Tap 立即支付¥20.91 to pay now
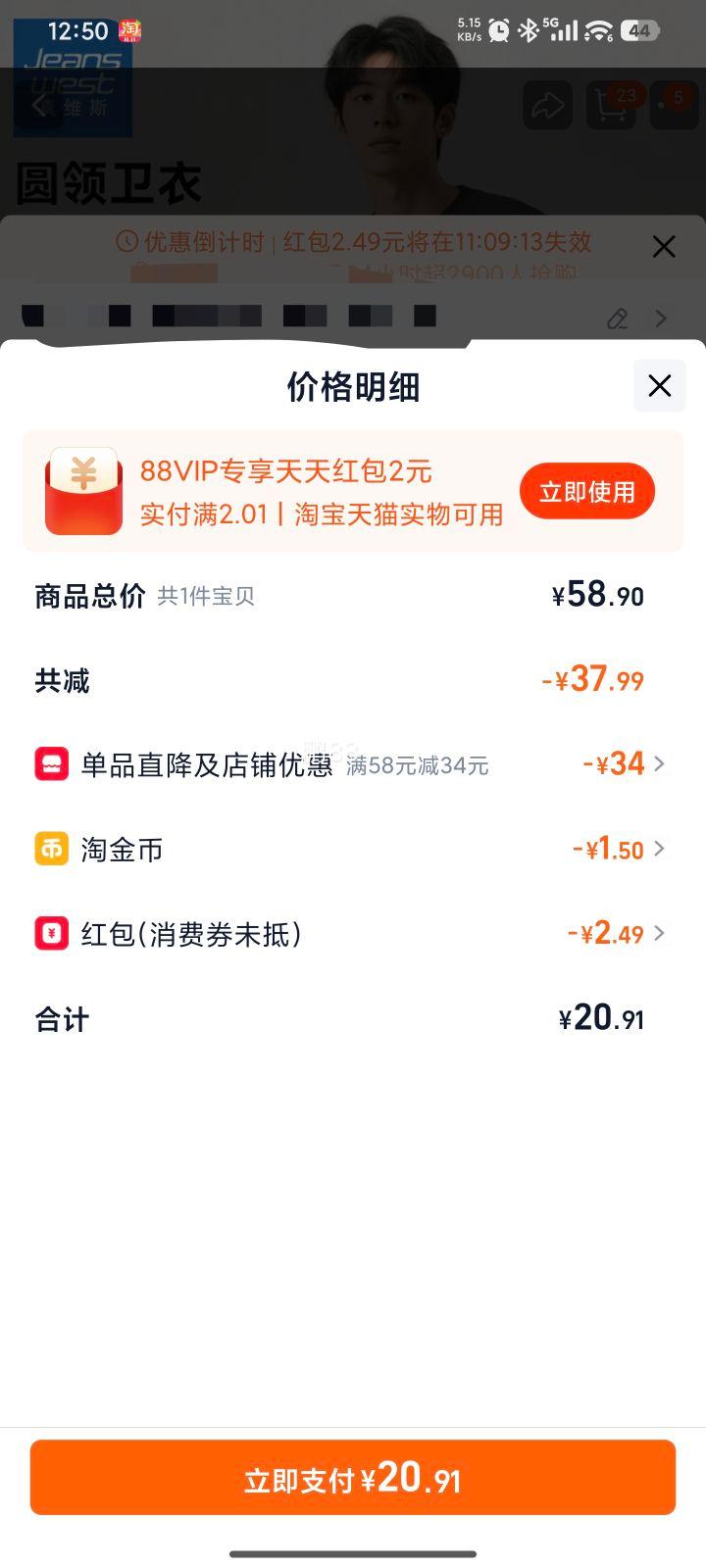This screenshot has height=1568, width=706. (x=353, y=1477)
